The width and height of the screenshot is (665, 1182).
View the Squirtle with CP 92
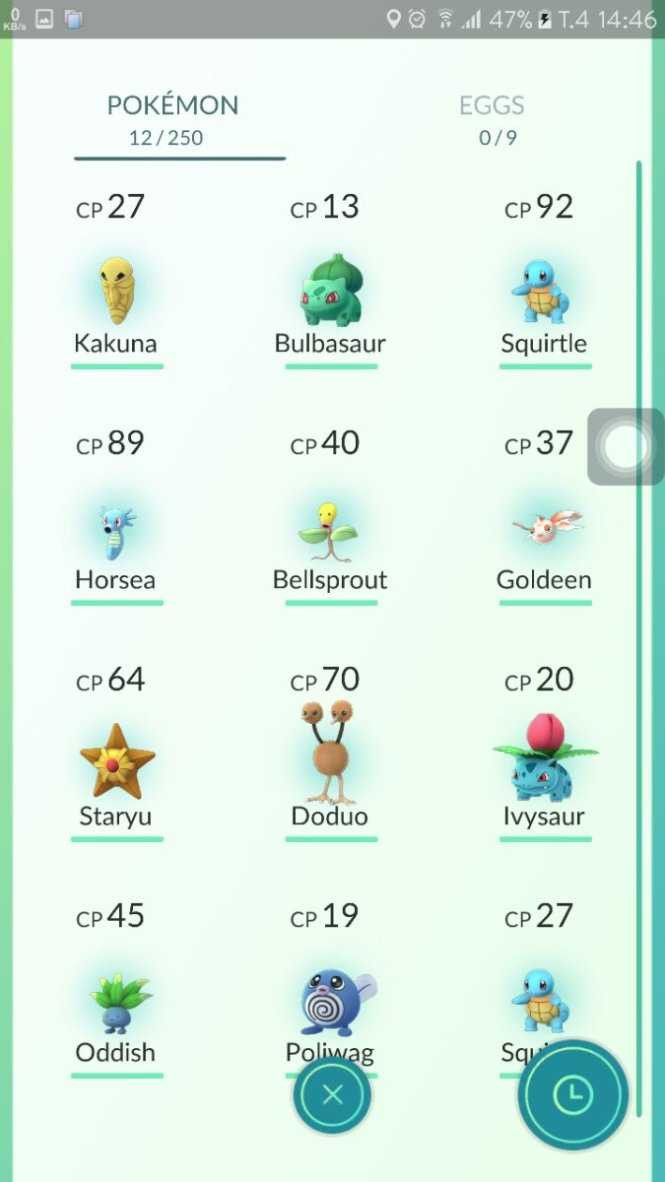544,292
